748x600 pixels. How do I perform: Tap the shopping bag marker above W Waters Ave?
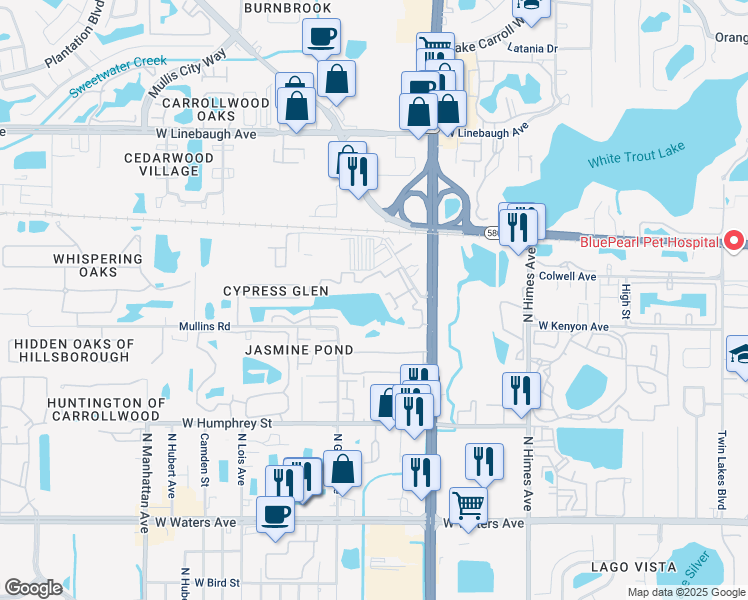pos(343,472)
